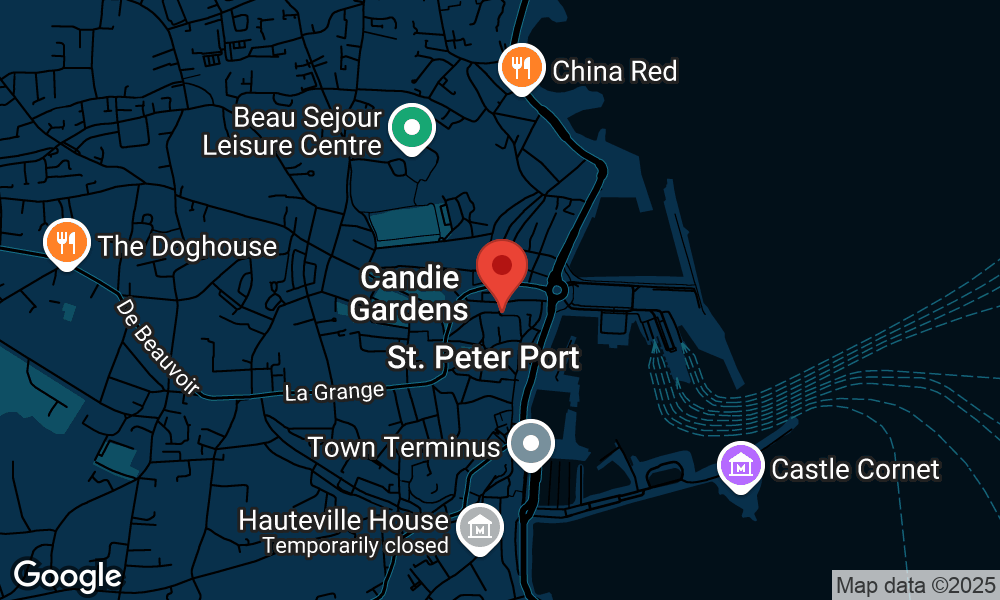Open The Doghouse restaurant pin
The width and height of the screenshot is (1000, 600).
[66, 243]
